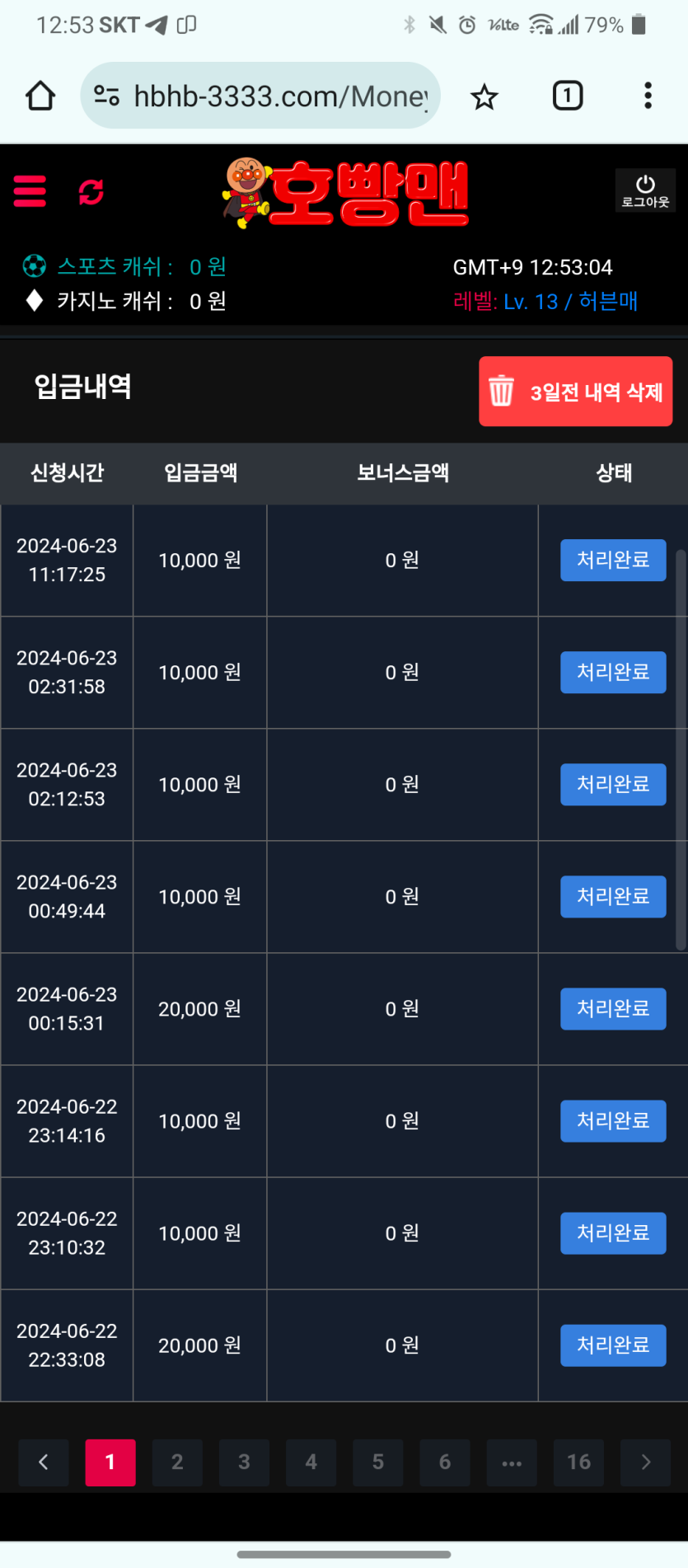Open the red hamburger menu
The width and height of the screenshot is (688, 1568).
point(30,191)
